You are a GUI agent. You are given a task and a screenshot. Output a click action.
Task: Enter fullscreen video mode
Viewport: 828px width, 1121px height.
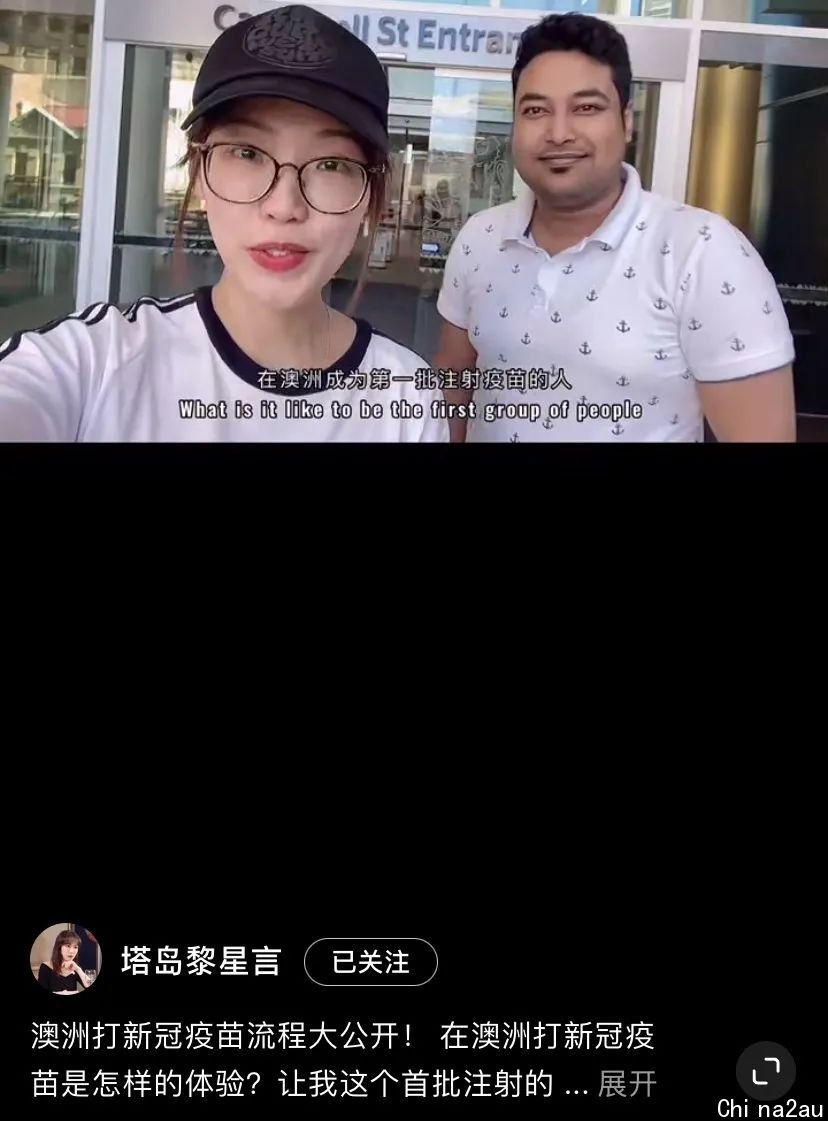(766, 1071)
